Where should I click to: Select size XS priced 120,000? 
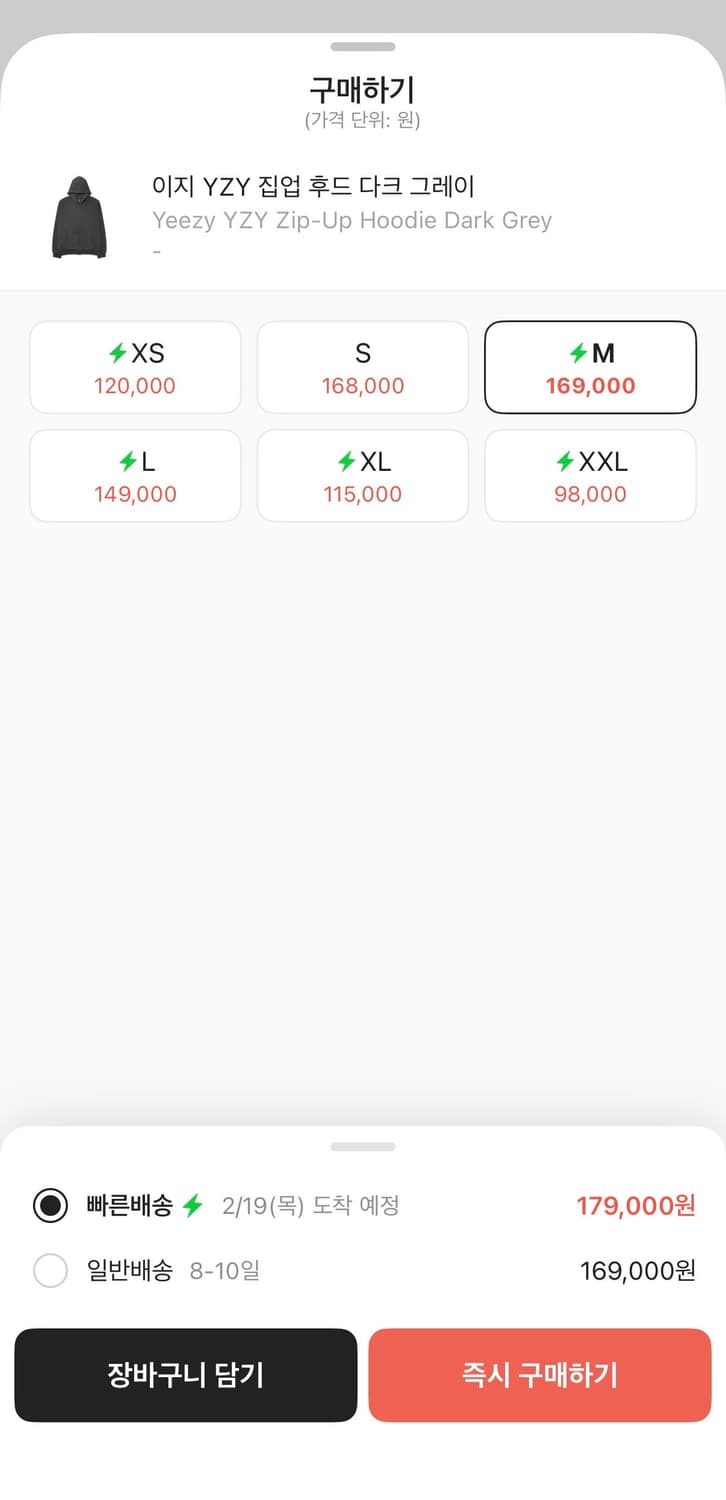(x=135, y=367)
